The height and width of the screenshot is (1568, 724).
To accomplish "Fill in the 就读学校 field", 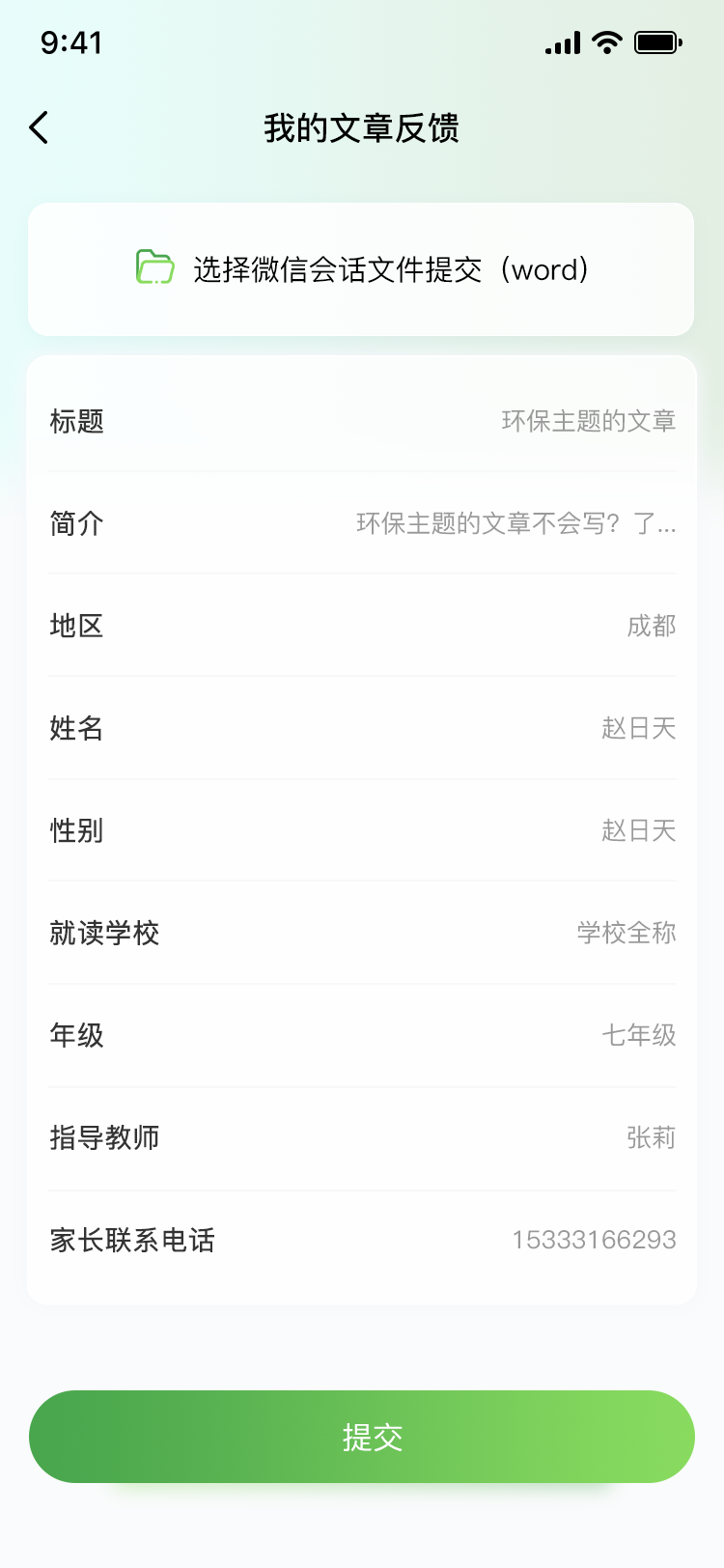I will (x=626, y=933).
